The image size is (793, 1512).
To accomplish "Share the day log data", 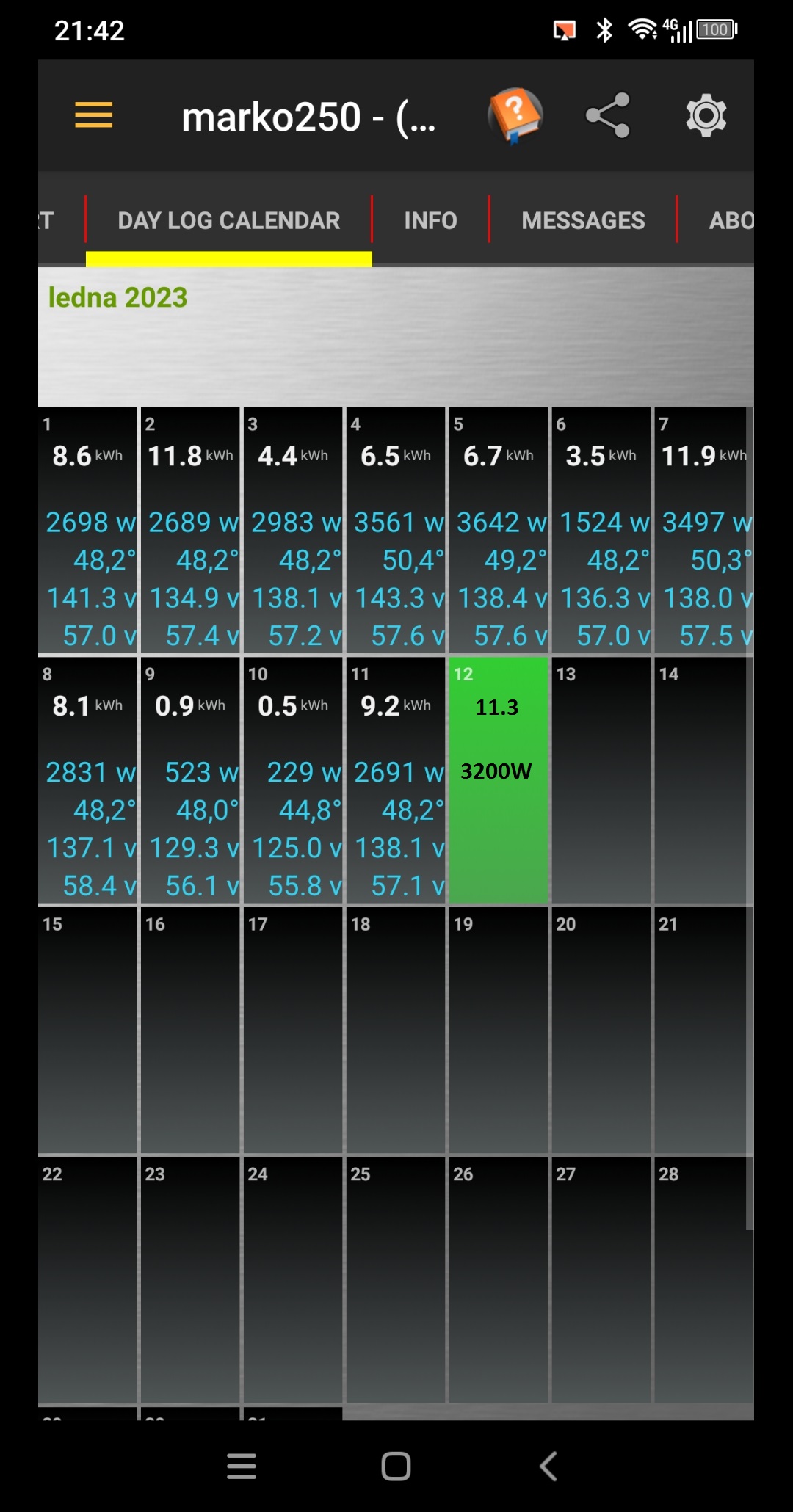I will pyautogui.click(x=608, y=115).
